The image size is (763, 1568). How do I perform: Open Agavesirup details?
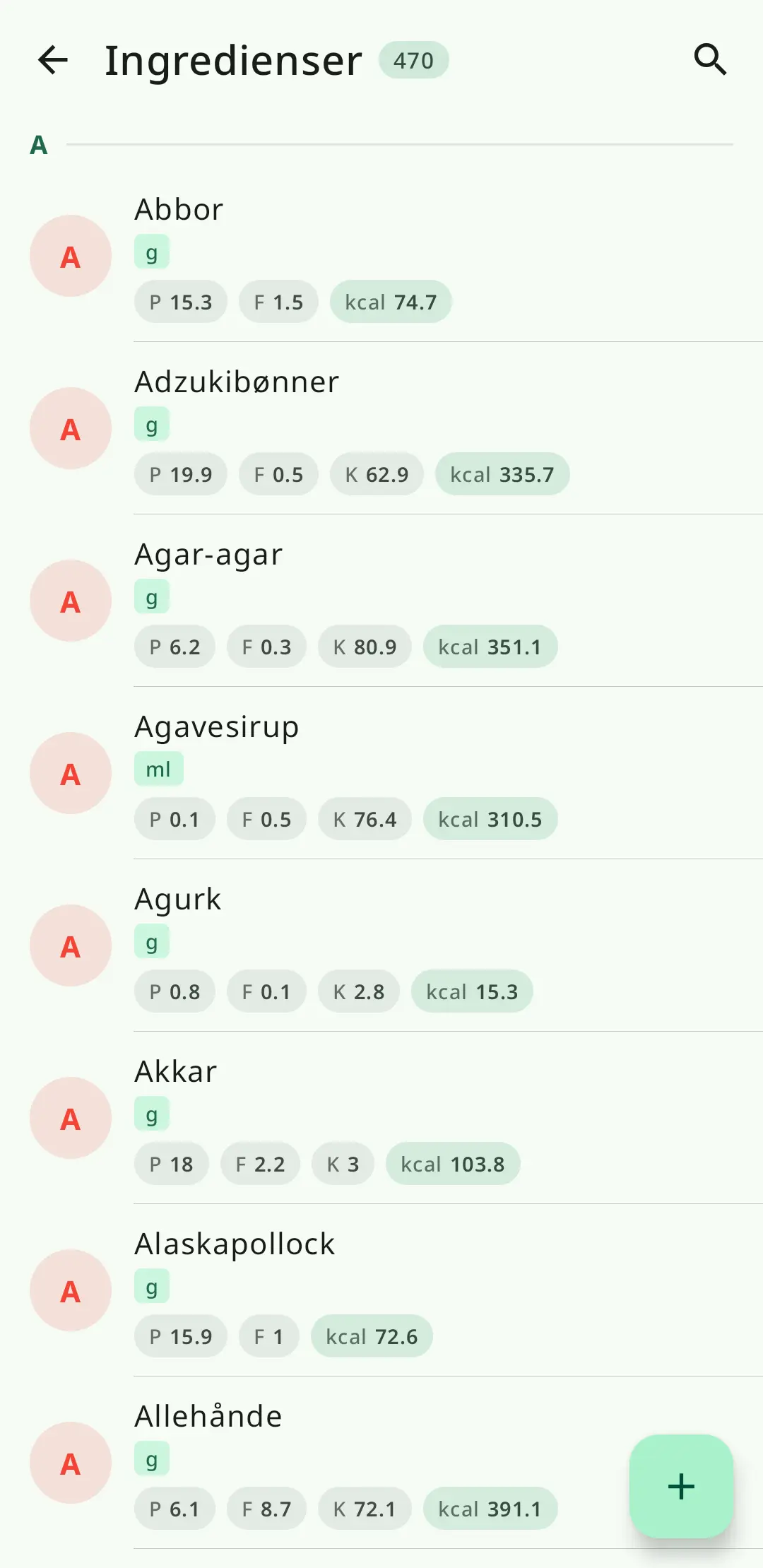click(381, 773)
